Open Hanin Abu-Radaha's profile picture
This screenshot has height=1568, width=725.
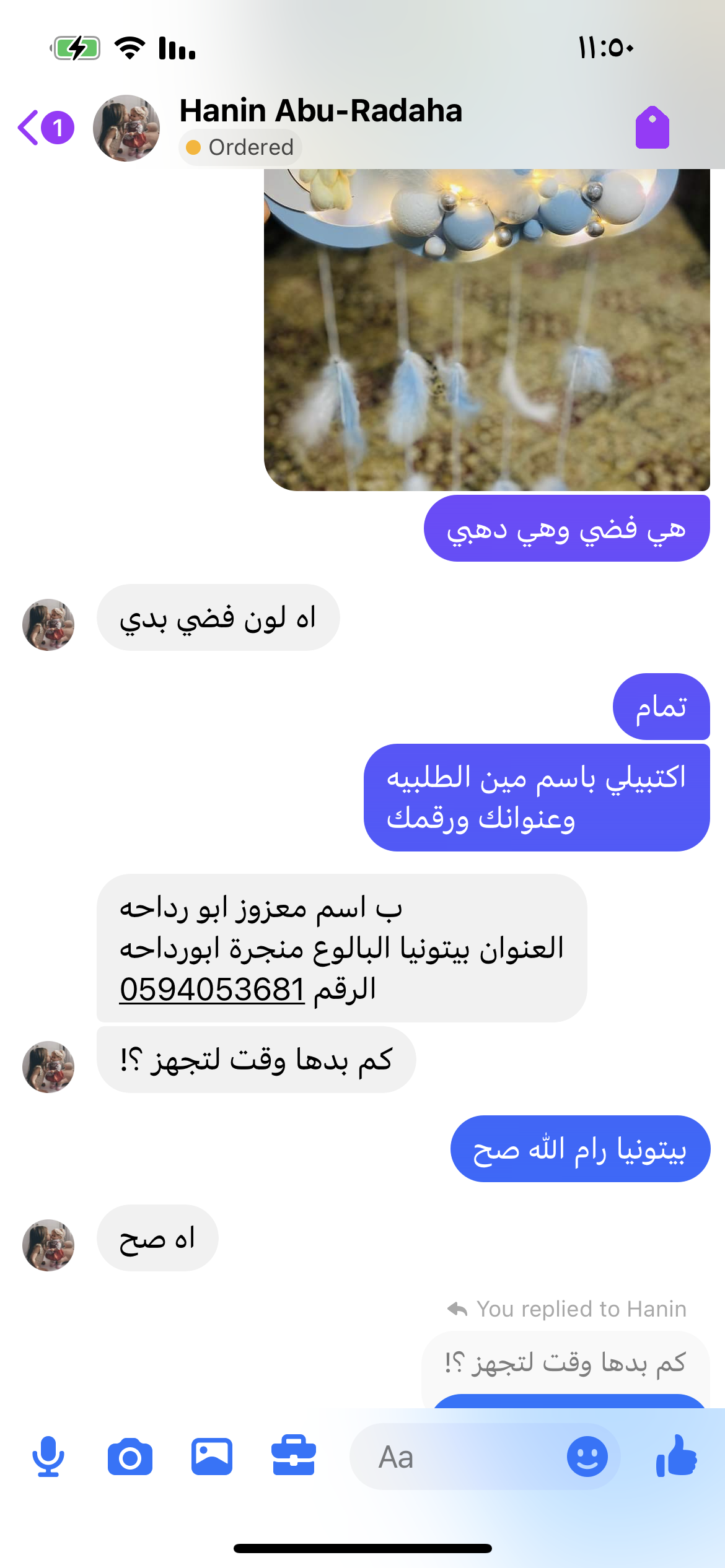(126, 128)
